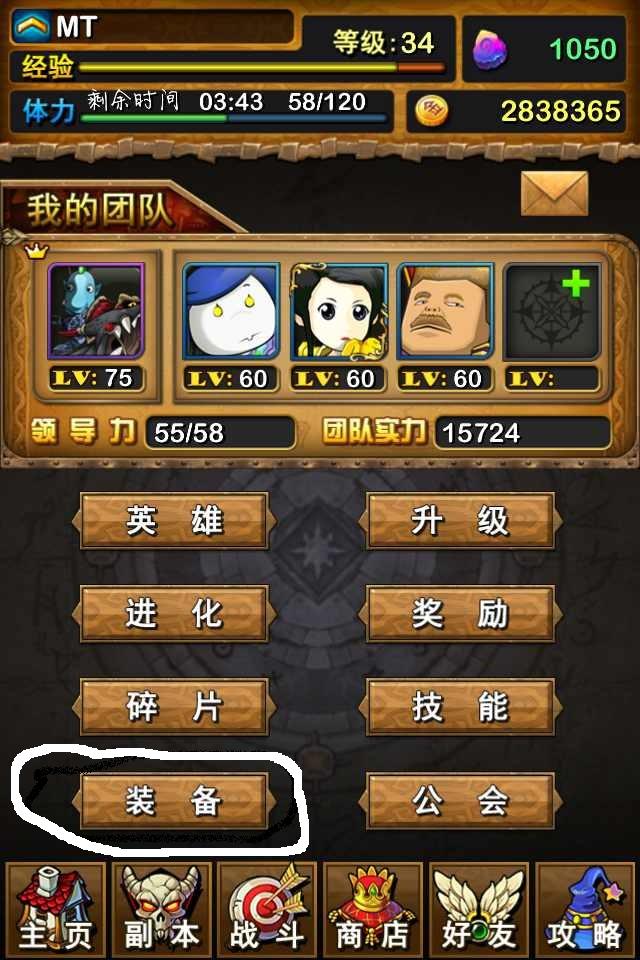The height and width of the screenshot is (960, 640).
Task: Select the LV 75 team leader hero
Action: [x=96, y=311]
